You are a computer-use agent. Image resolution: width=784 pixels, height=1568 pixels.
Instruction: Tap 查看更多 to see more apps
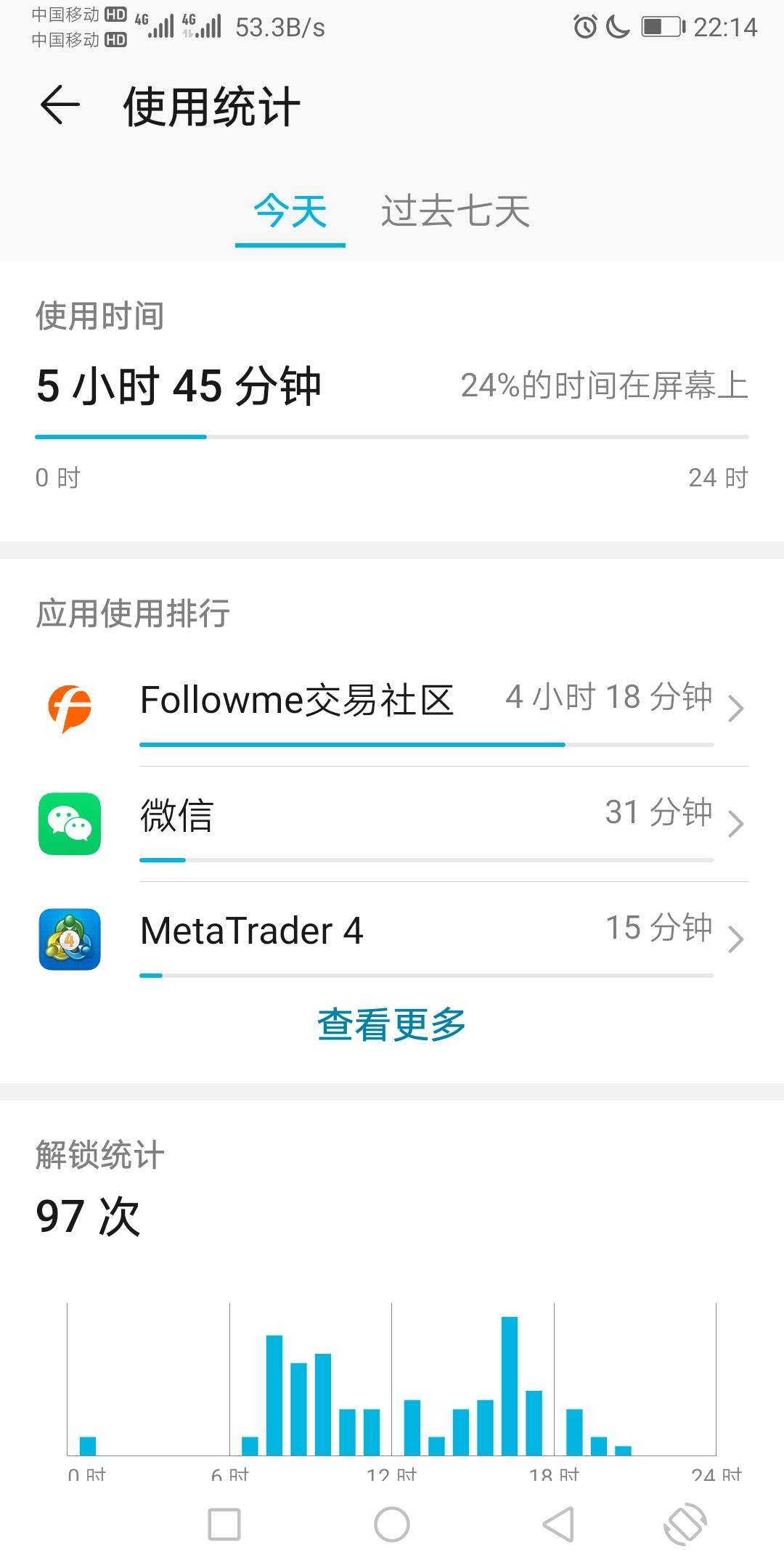point(392,1025)
